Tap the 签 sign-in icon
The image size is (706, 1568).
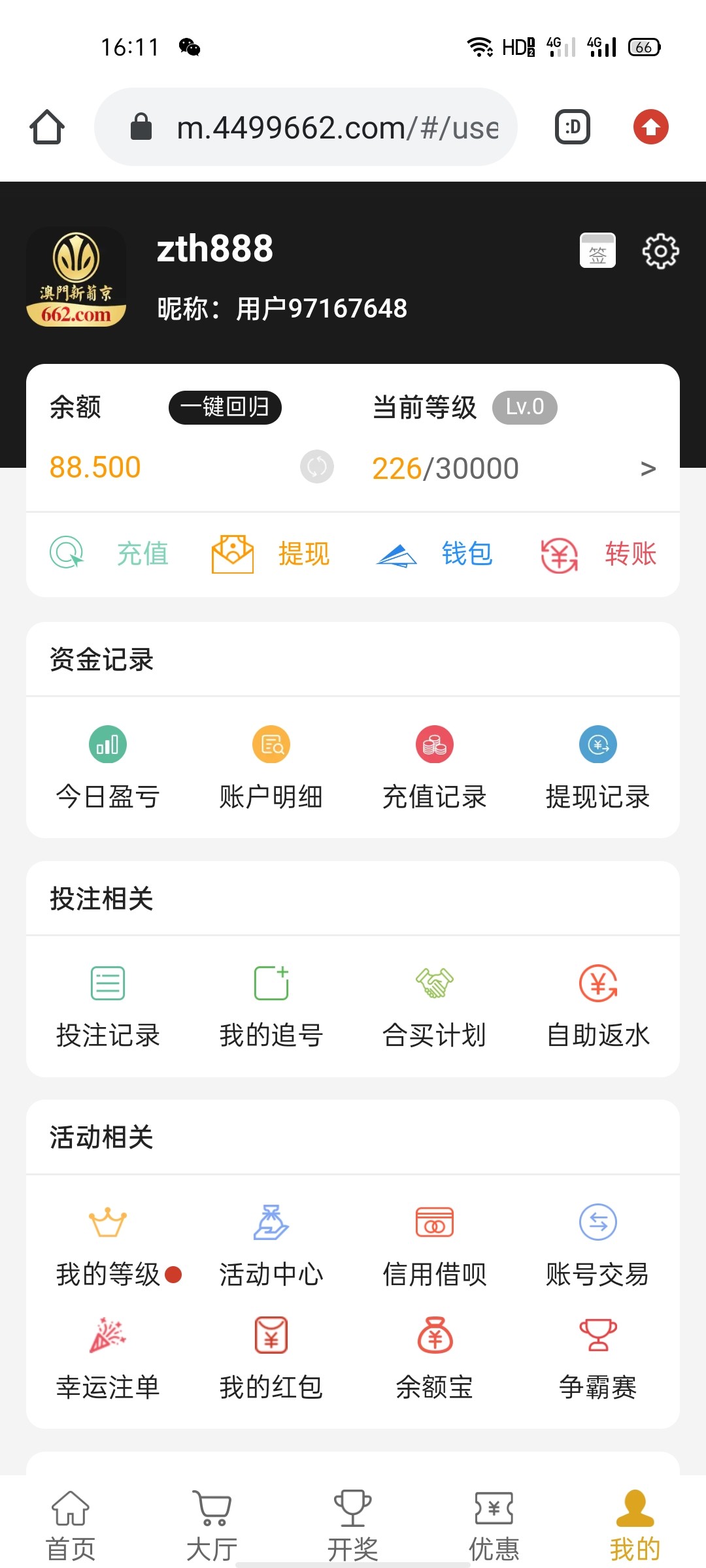pos(598,250)
